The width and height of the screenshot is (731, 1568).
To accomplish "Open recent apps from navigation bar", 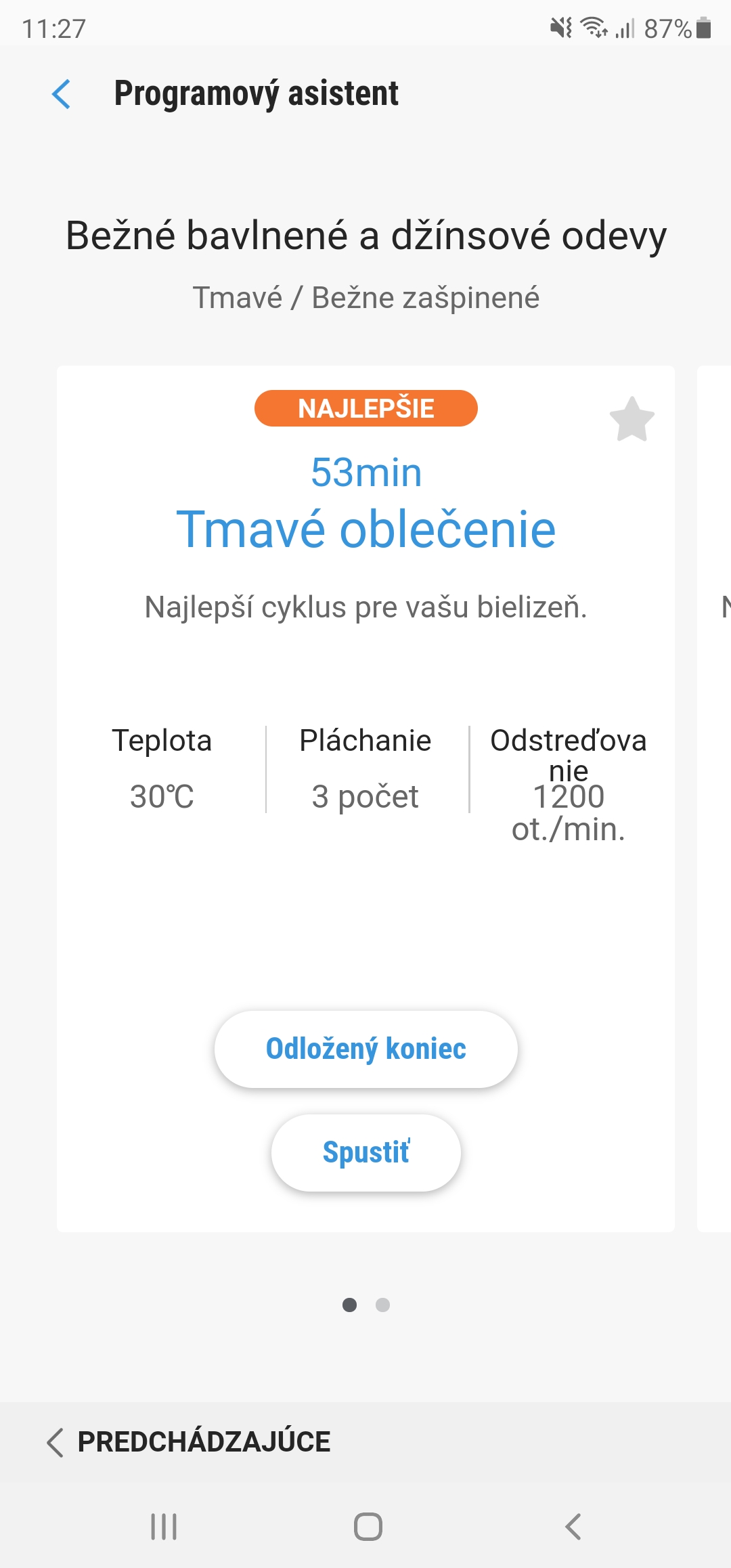I will pos(164,1527).
